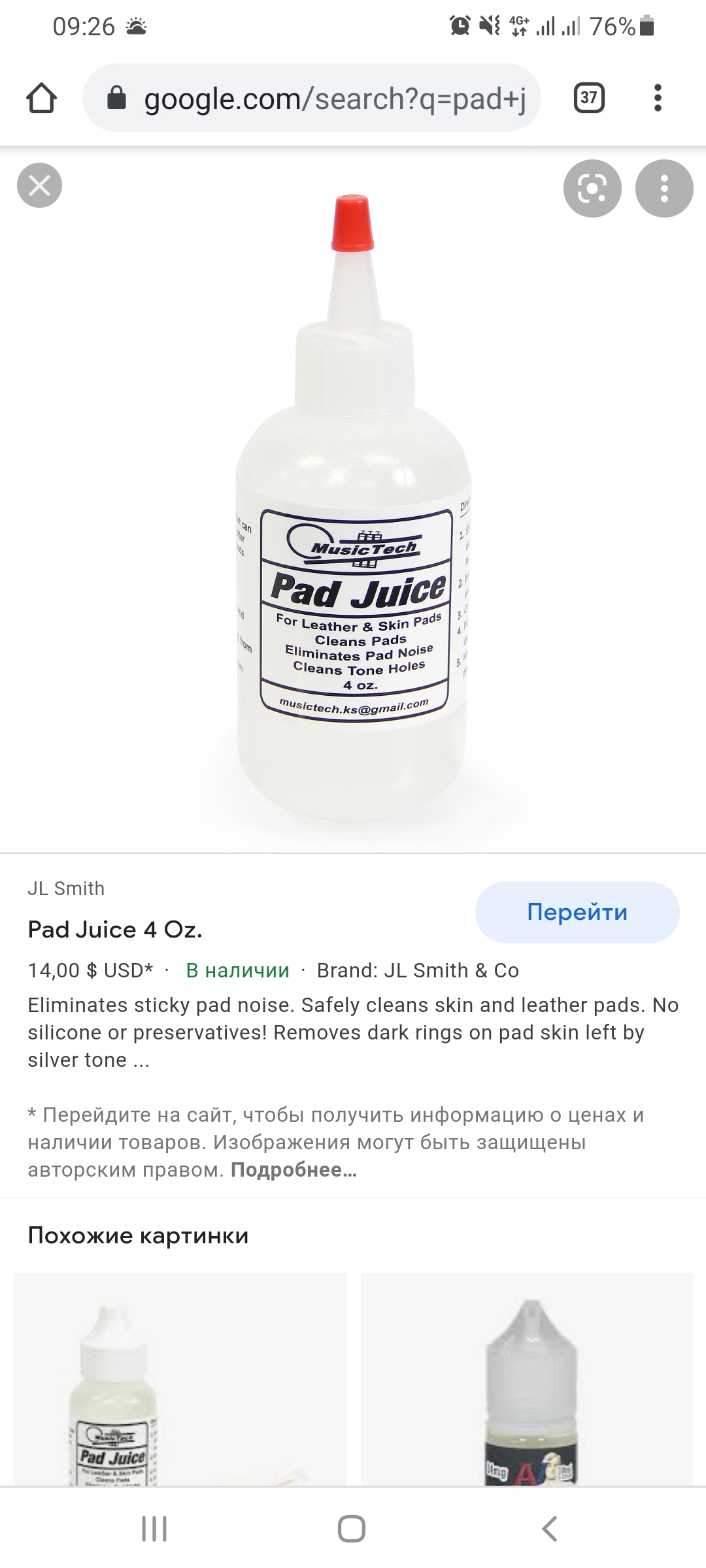Open recent apps from the navigation bar

pos(154,1529)
